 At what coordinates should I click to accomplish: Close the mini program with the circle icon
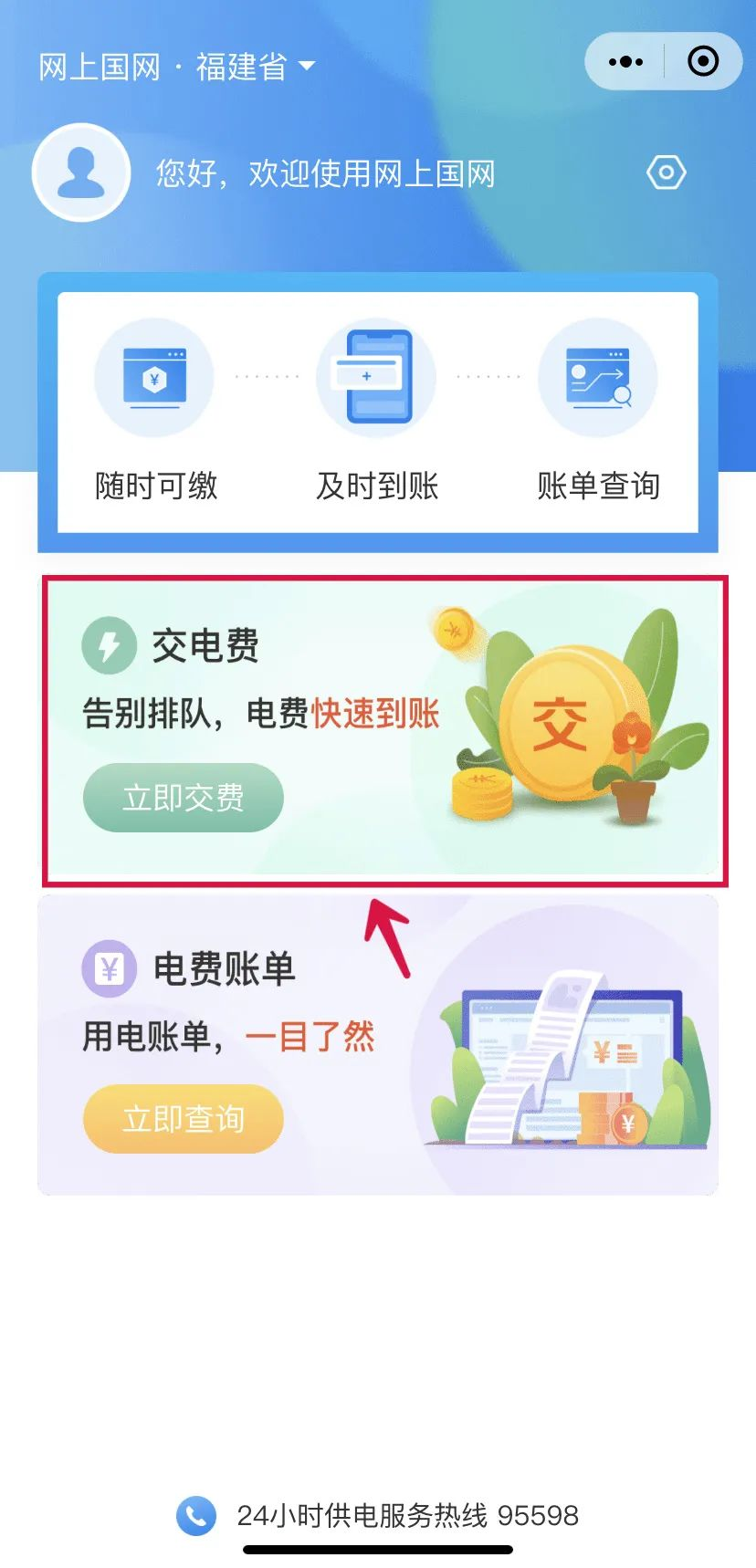coord(702,62)
